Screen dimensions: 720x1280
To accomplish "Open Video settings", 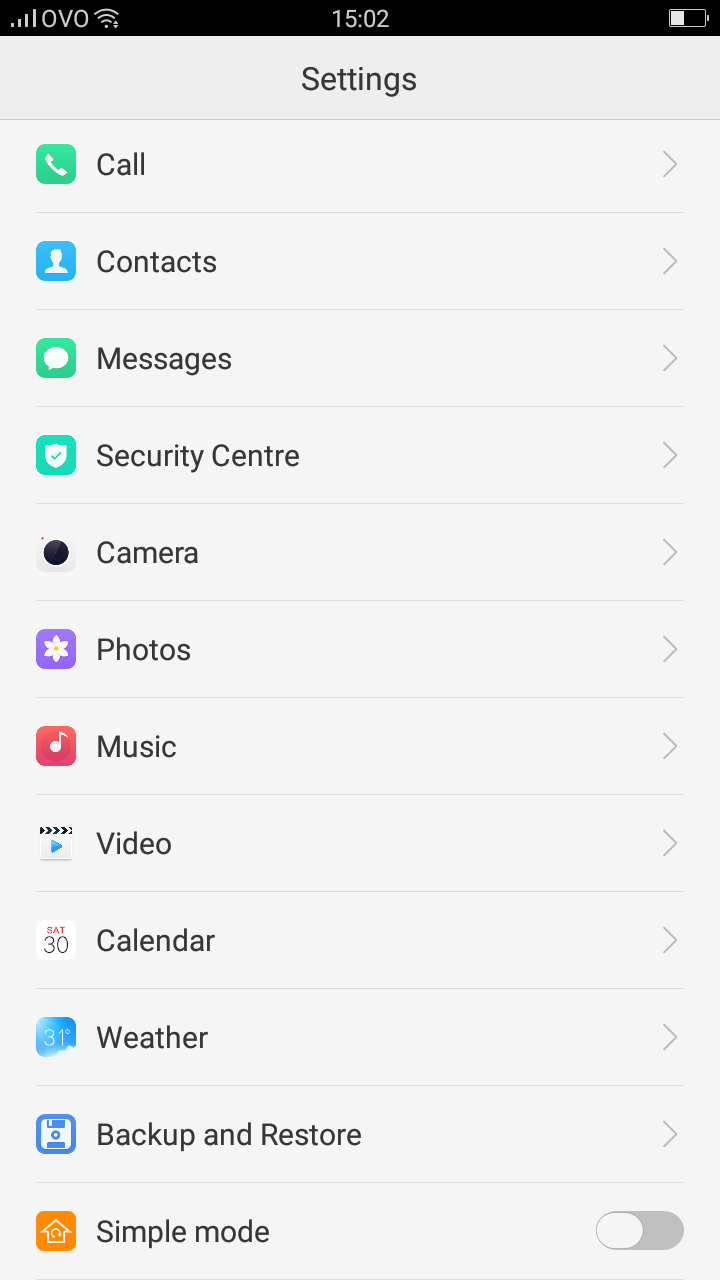I will 360,843.
